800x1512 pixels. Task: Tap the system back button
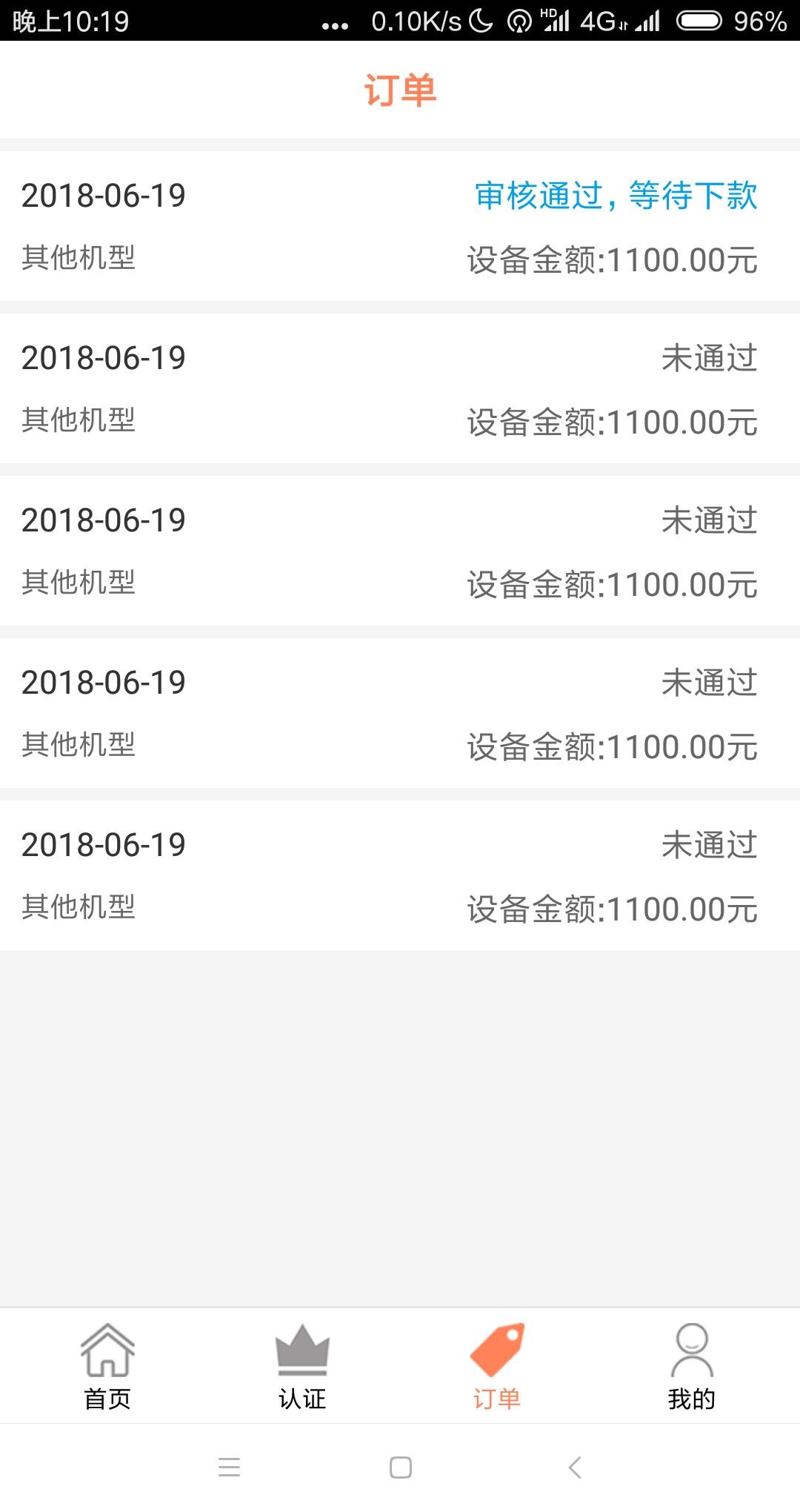(x=575, y=1468)
